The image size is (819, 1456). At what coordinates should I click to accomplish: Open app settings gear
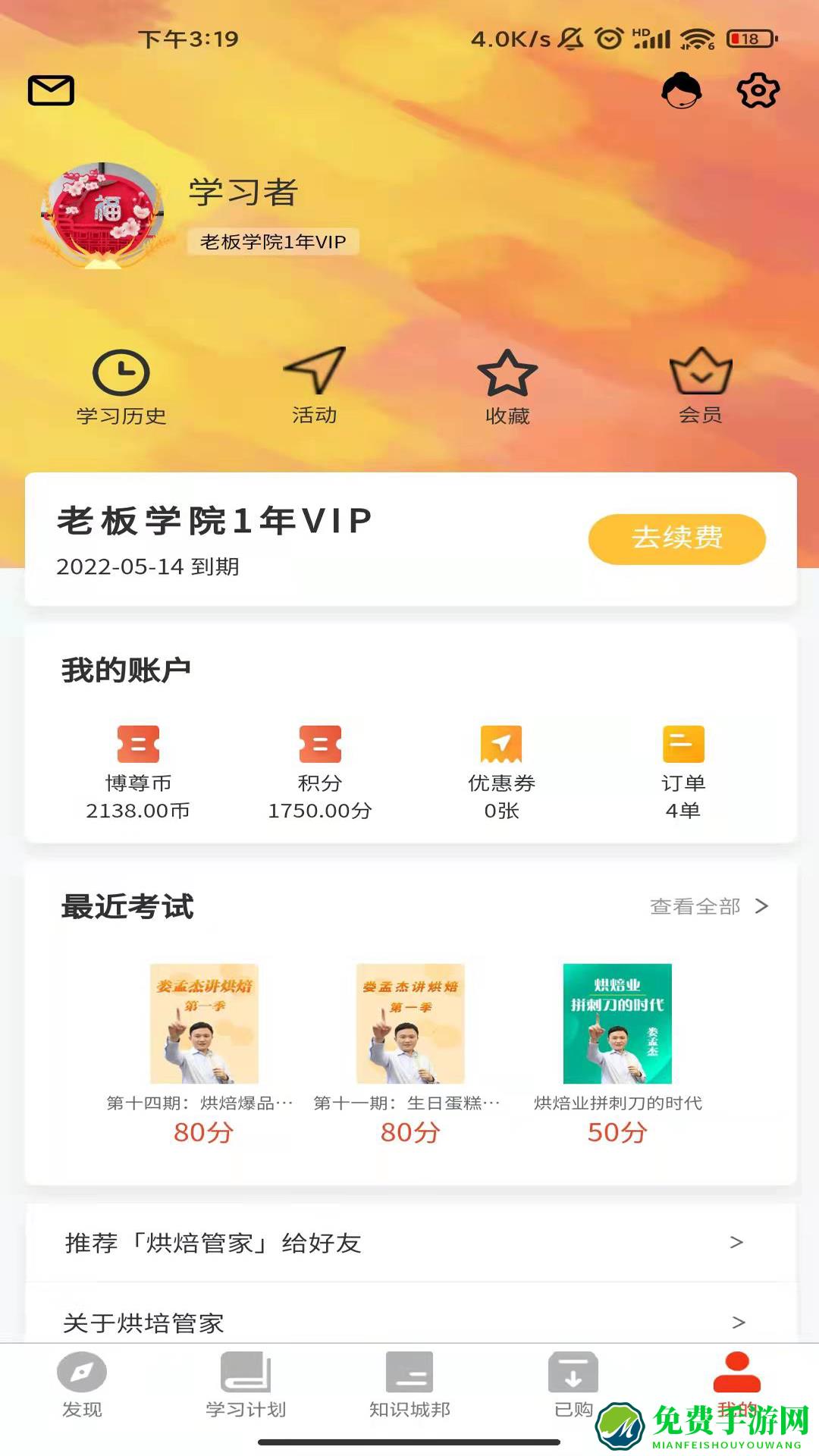pyautogui.click(x=758, y=90)
